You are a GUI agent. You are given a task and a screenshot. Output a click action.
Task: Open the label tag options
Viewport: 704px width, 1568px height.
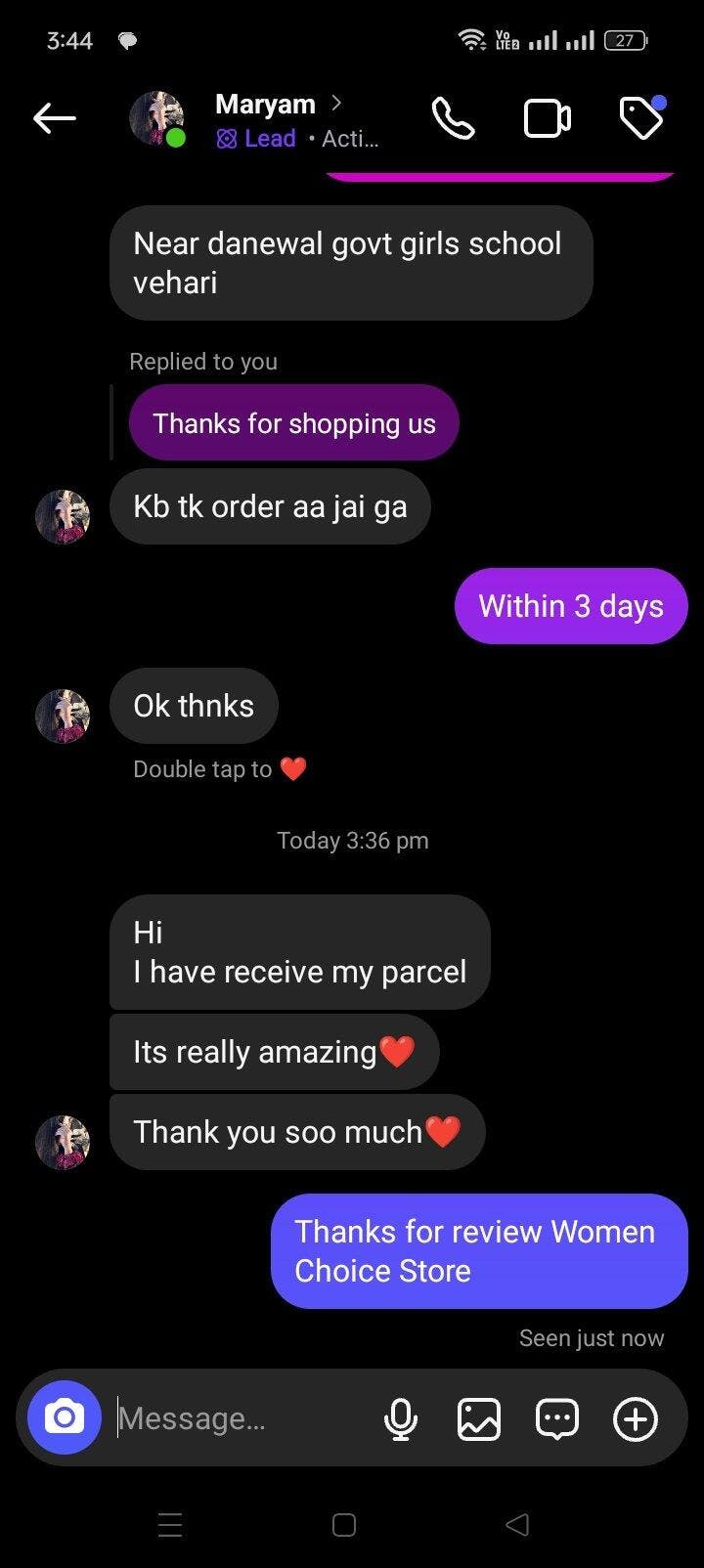pyautogui.click(x=641, y=119)
